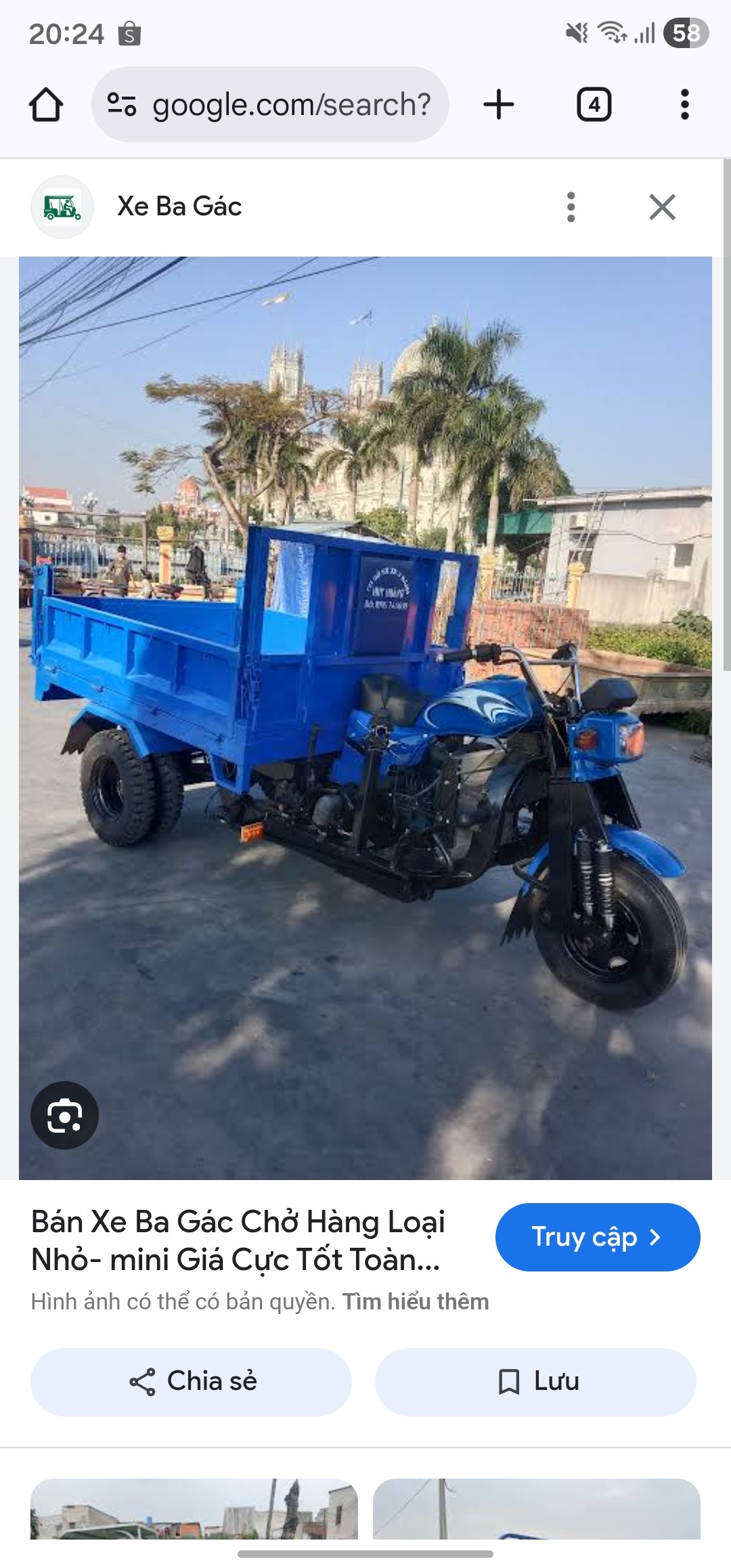Share this image via Chia sẻ
The width and height of the screenshot is (731, 1568).
[x=192, y=1382]
